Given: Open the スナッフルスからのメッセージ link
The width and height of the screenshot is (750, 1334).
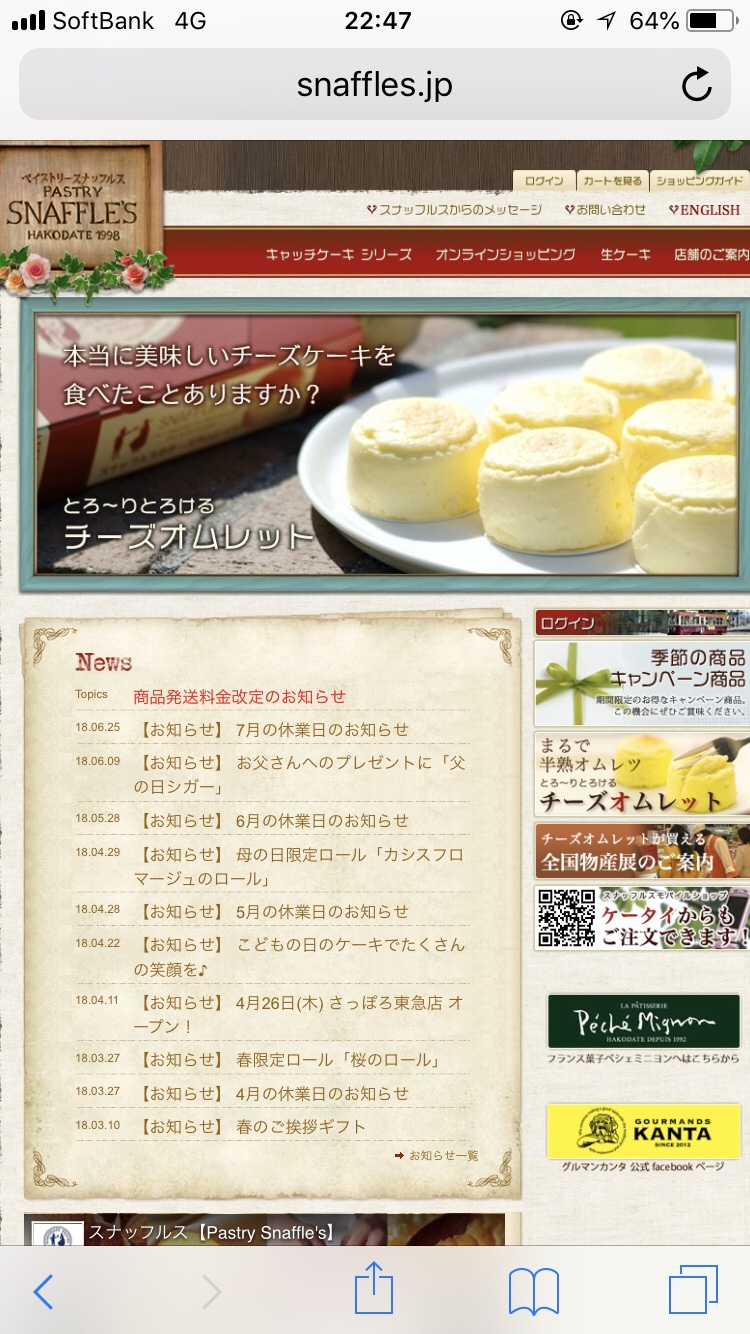Looking at the screenshot, I should pyautogui.click(x=455, y=210).
